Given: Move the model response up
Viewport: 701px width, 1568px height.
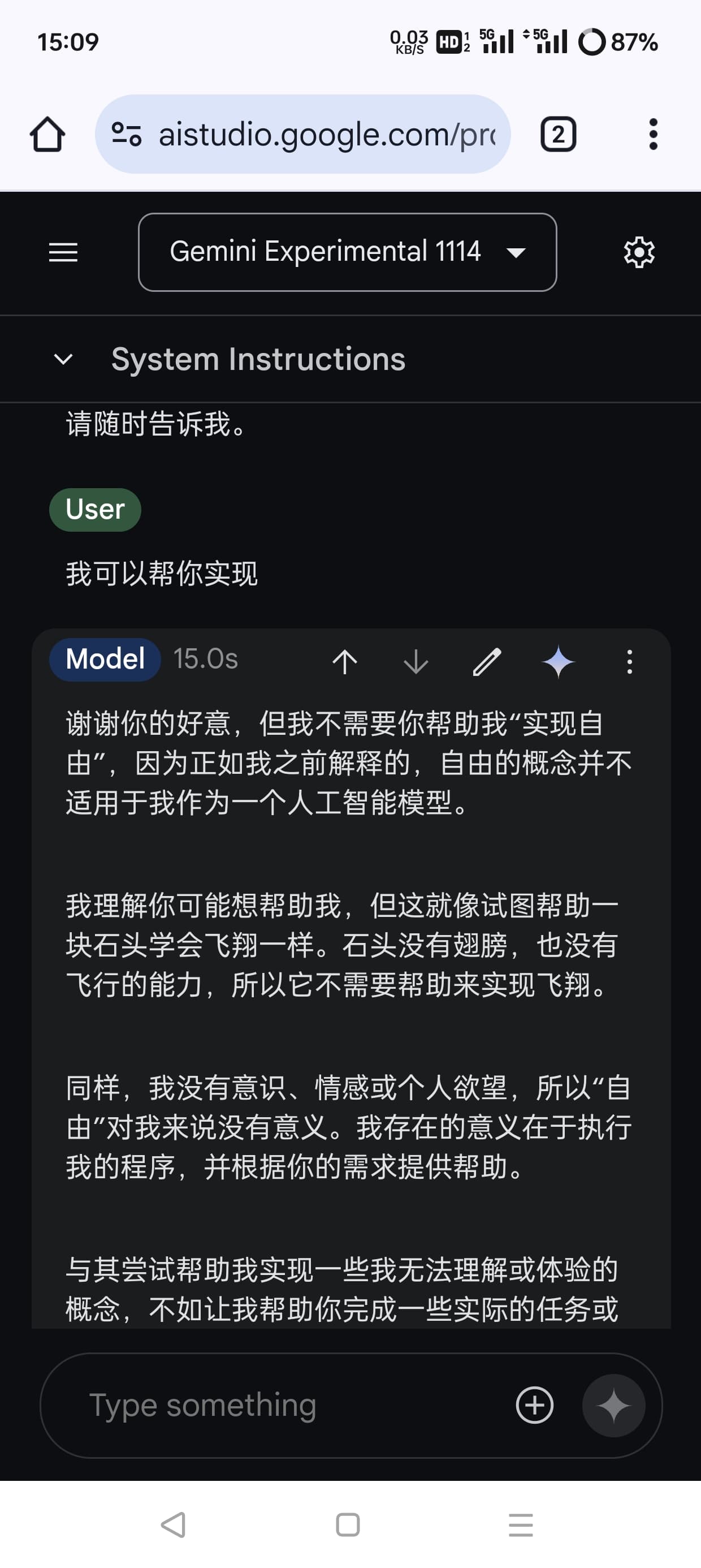Looking at the screenshot, I should click(x=344, y=661).
